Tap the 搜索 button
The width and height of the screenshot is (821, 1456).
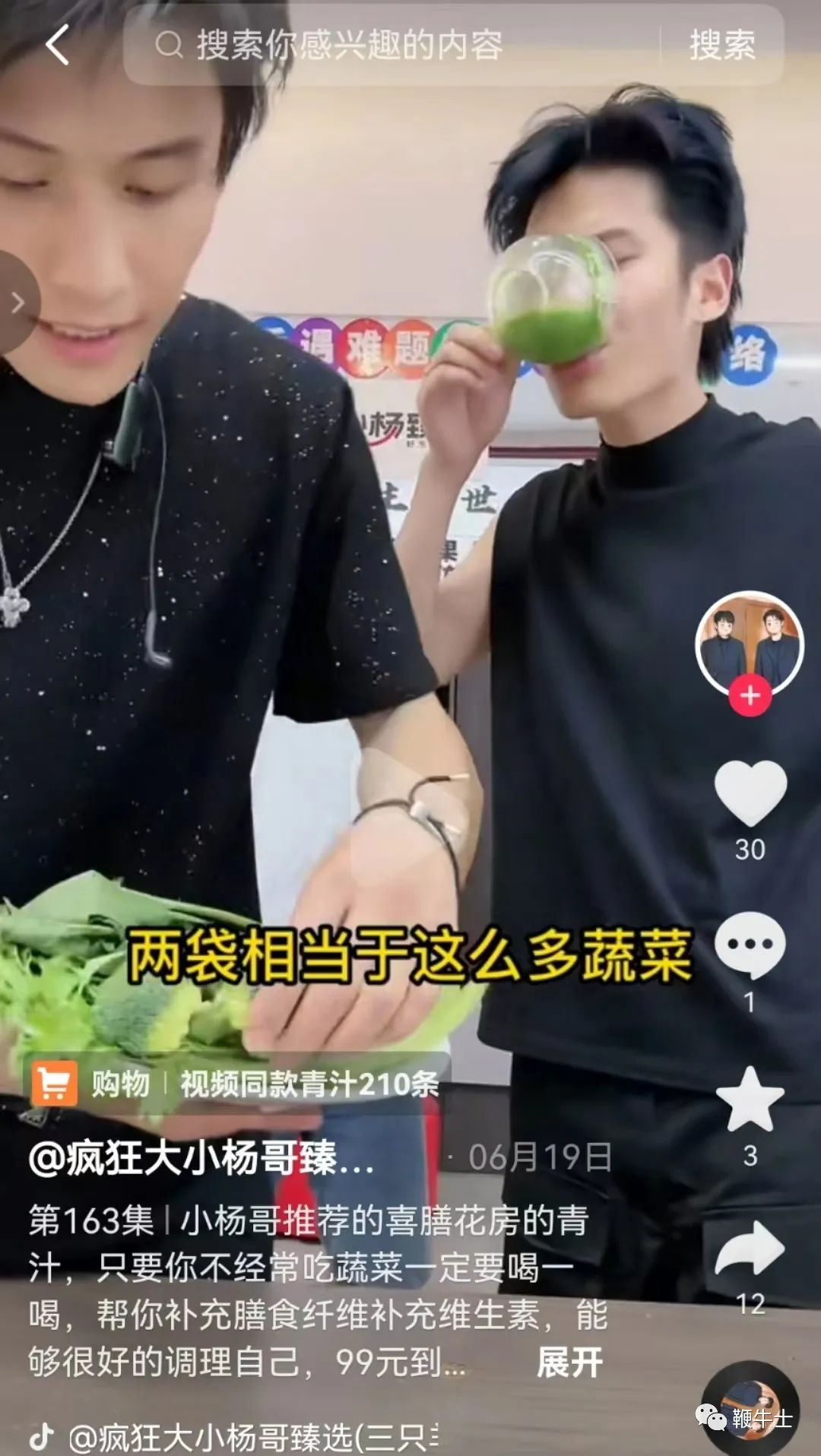point(722,45)
